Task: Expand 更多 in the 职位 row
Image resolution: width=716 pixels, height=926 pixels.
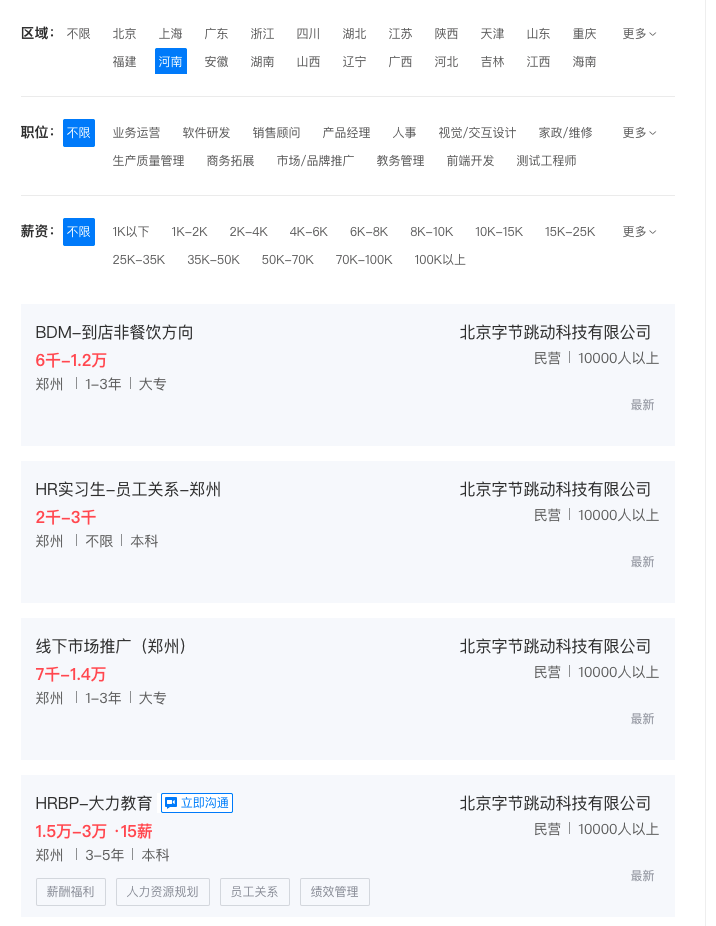Action: (639, 133)
